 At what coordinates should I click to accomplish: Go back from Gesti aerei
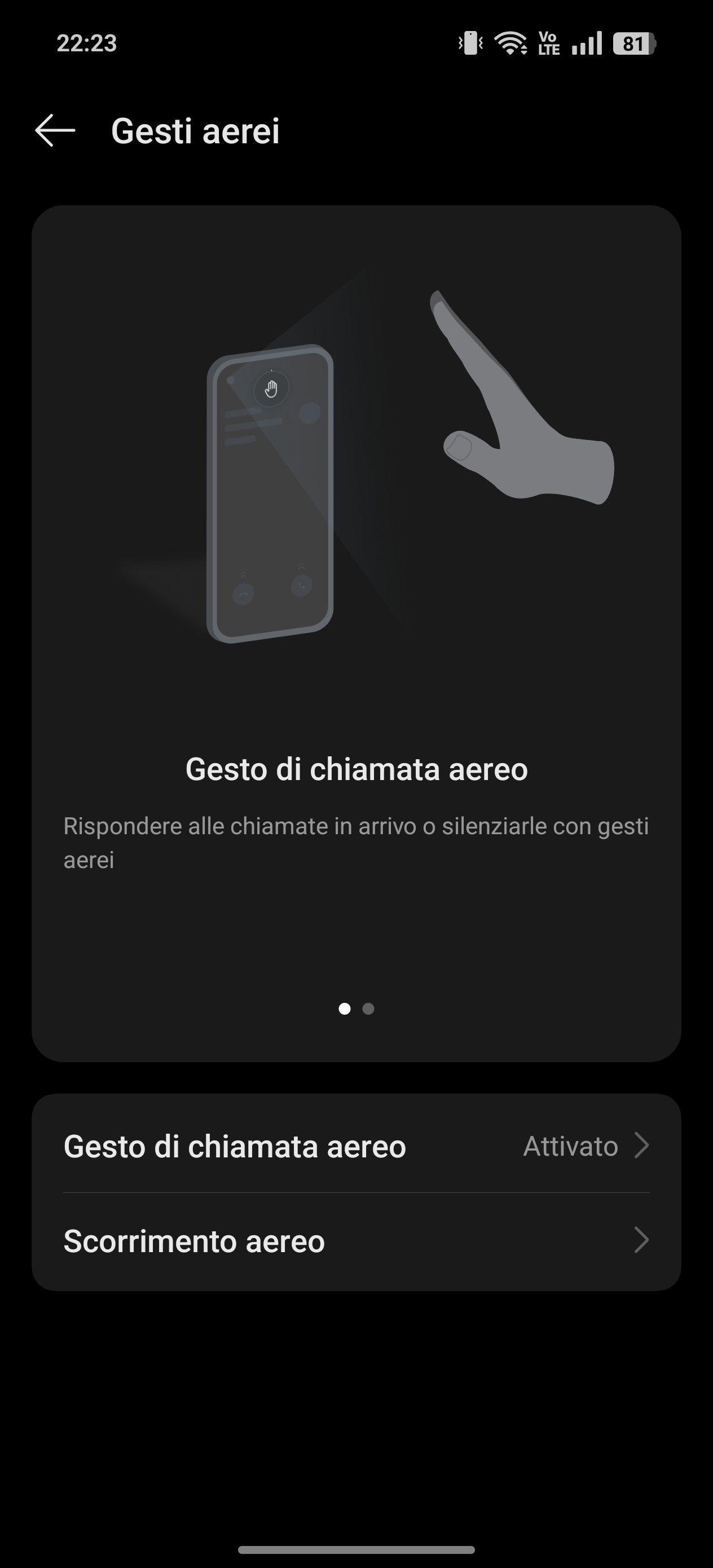point(55,130)
